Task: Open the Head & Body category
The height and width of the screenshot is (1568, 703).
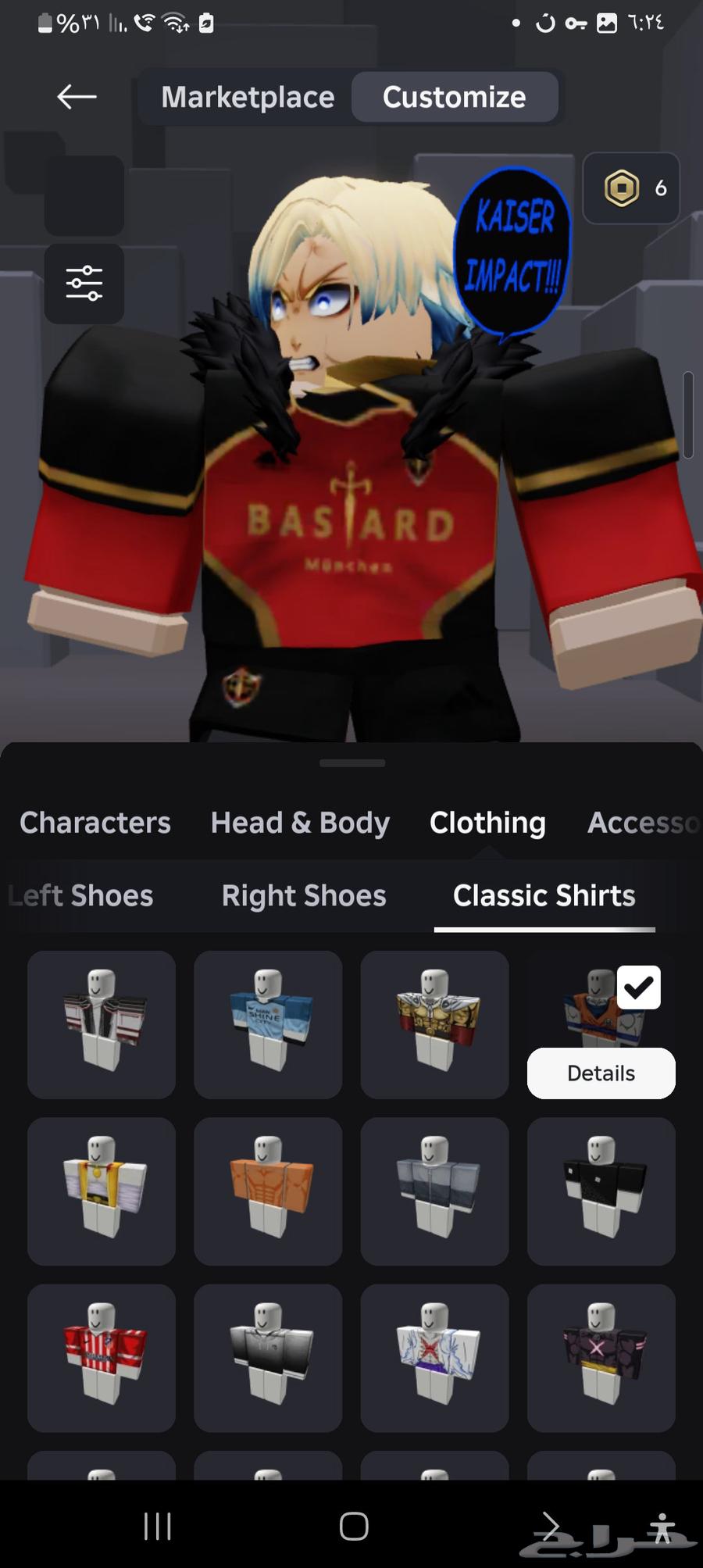Action: (300, 823)
